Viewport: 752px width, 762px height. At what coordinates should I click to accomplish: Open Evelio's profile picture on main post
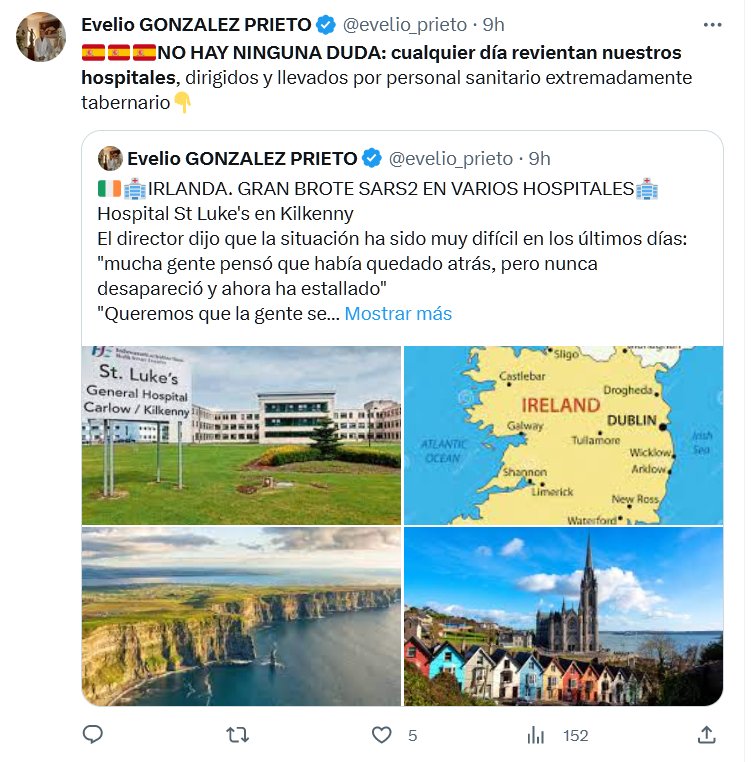pos(41,38)
